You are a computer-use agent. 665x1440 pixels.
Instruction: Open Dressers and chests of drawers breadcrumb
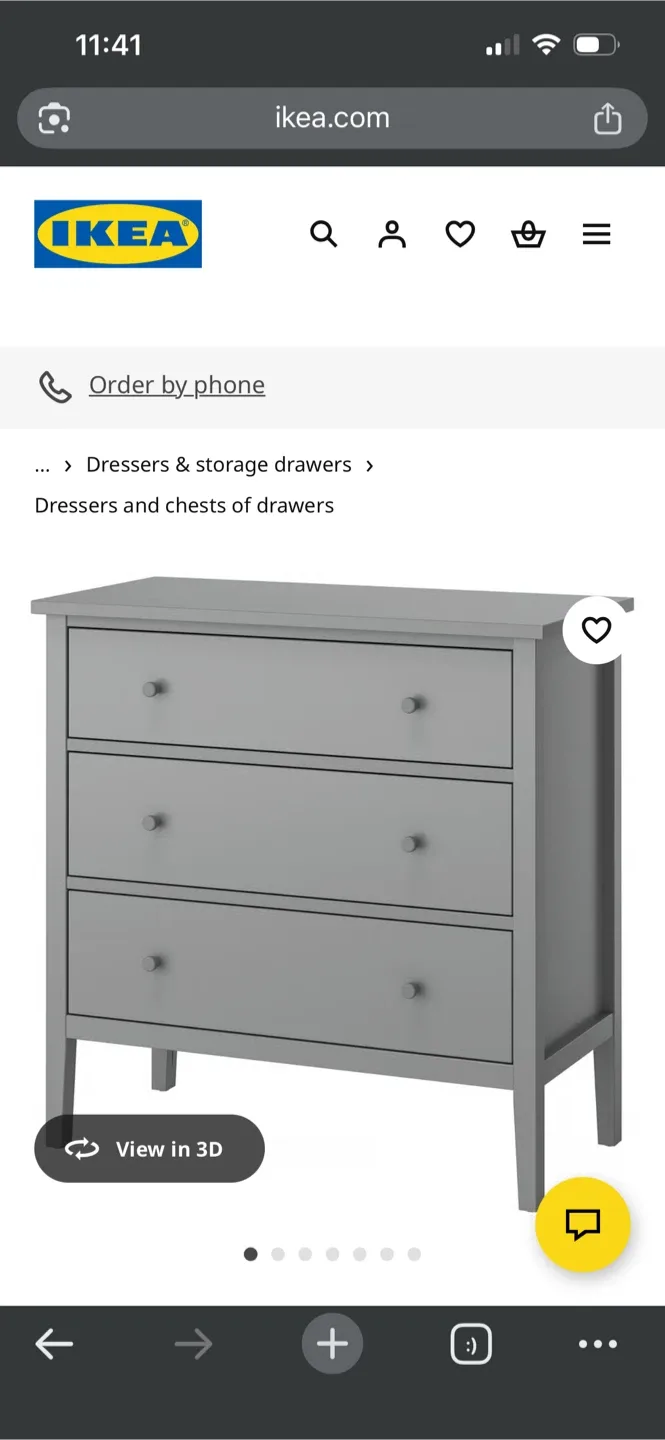pos(184,505)
